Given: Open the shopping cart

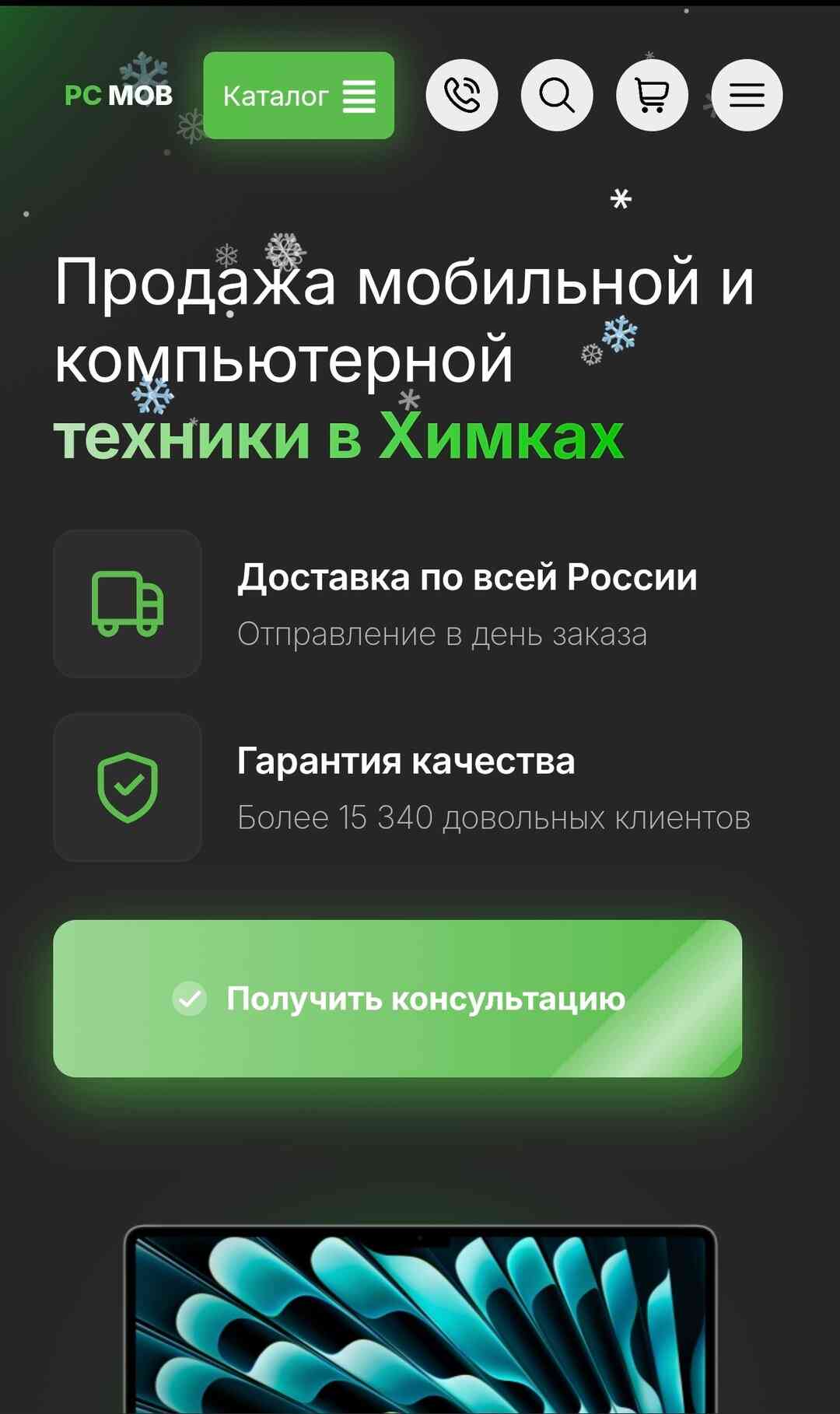Looking at the screenshot, I should [652, 96].
